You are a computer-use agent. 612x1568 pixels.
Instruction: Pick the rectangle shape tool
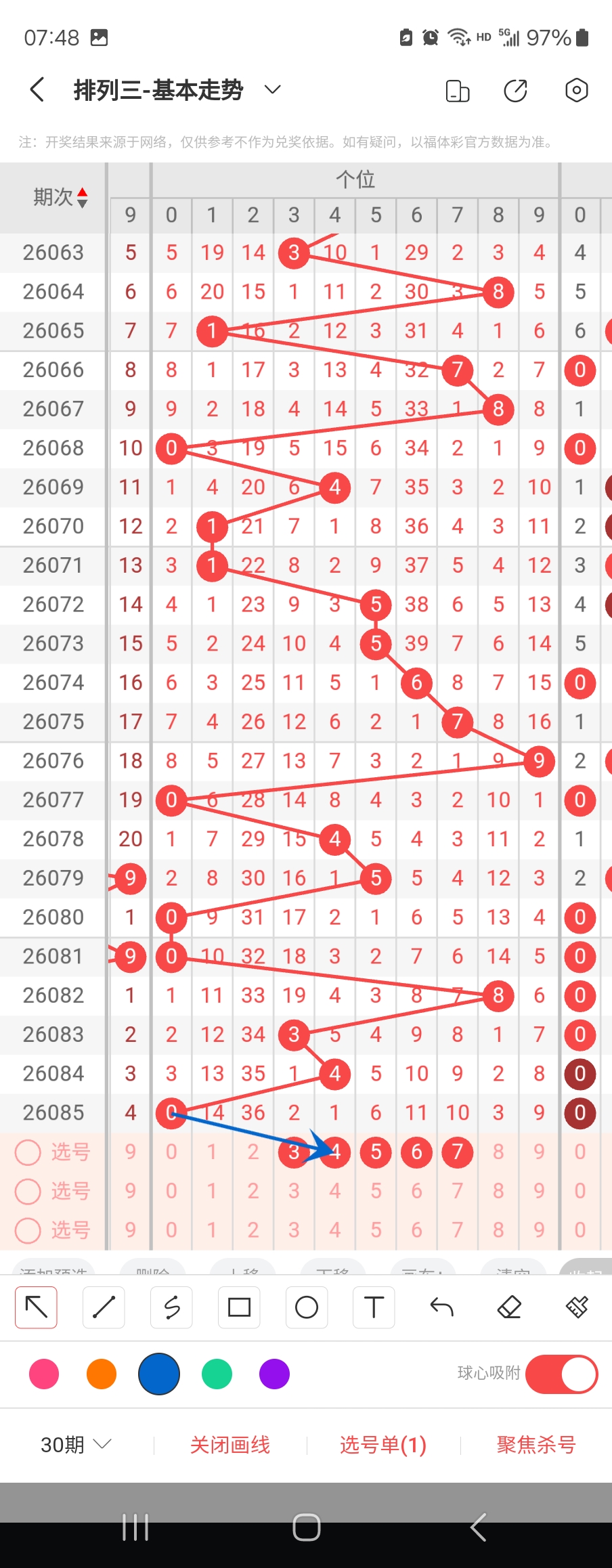click(x=239, y=1307)
